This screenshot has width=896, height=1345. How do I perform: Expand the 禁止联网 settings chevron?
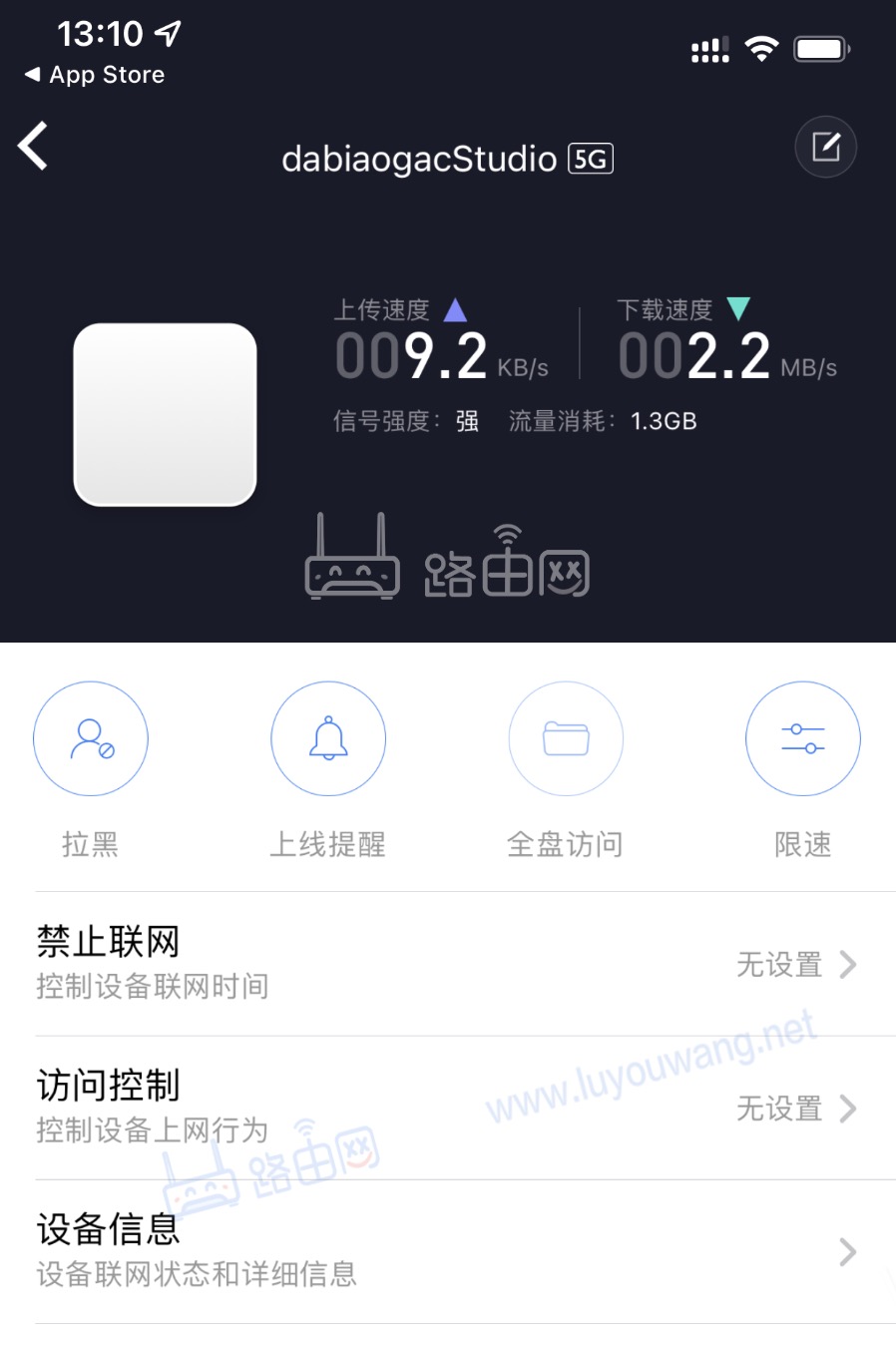click(x=849, y=965)
